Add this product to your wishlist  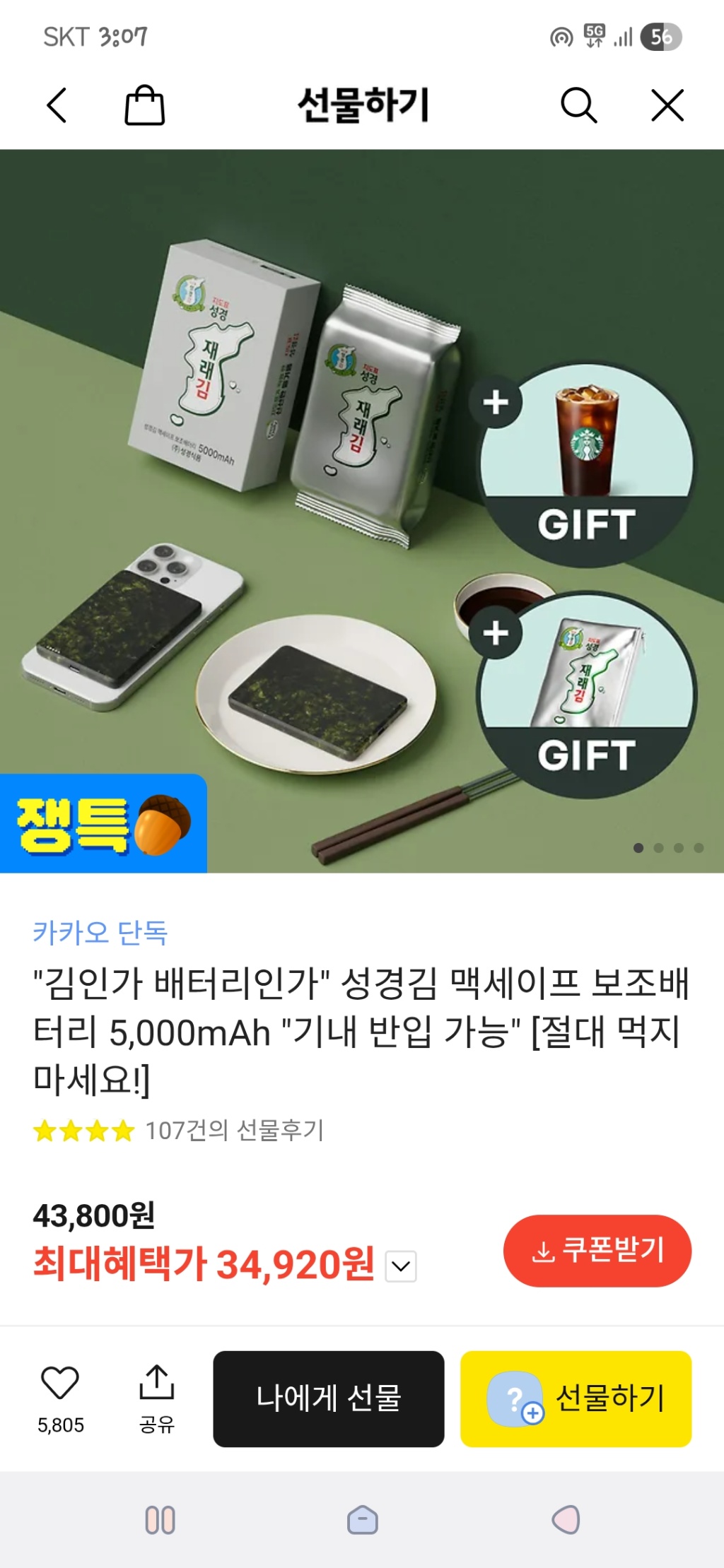[x=60, y=1384]
